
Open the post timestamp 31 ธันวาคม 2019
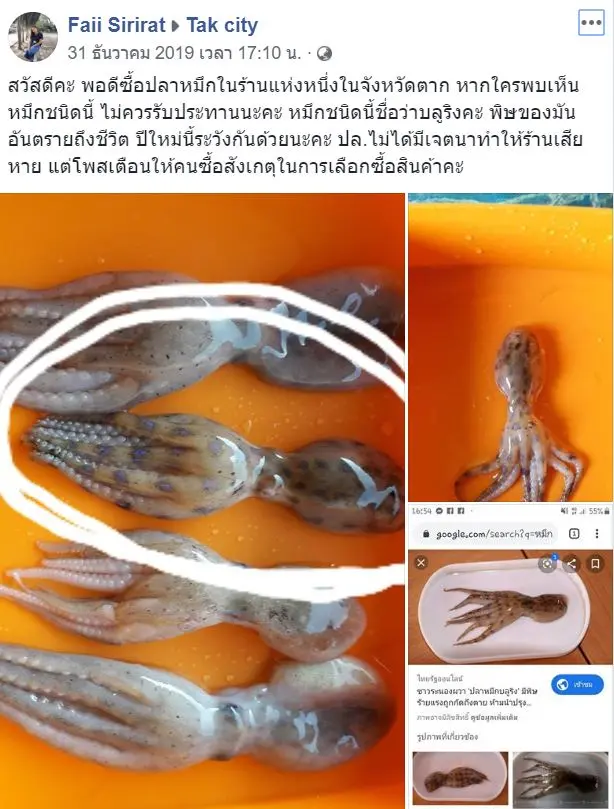click(184, 51)
